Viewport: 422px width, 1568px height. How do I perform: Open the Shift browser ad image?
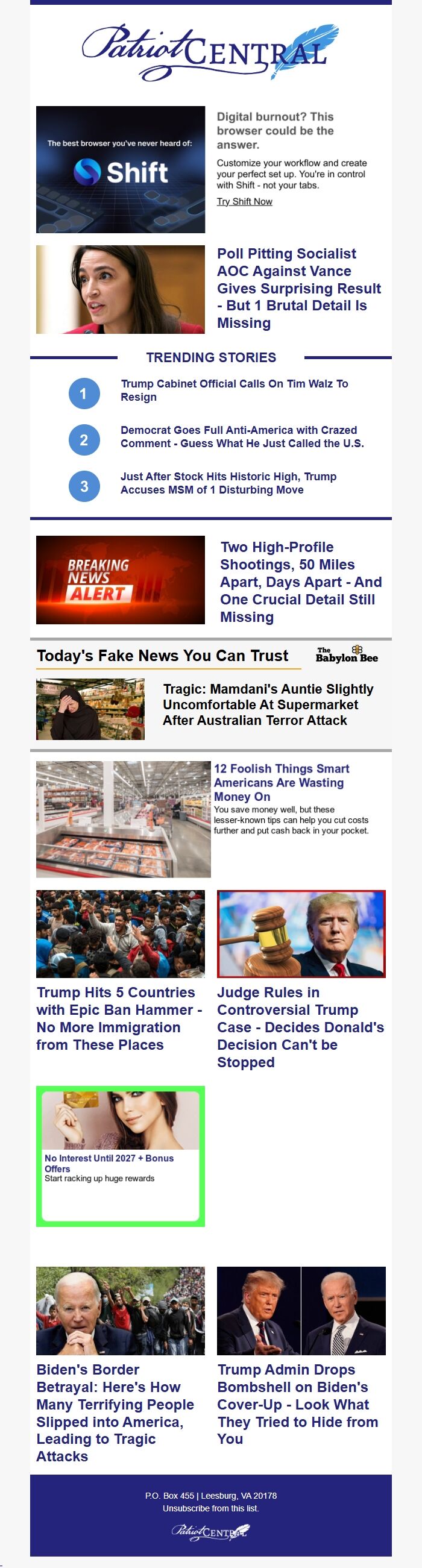coord(120,169)
